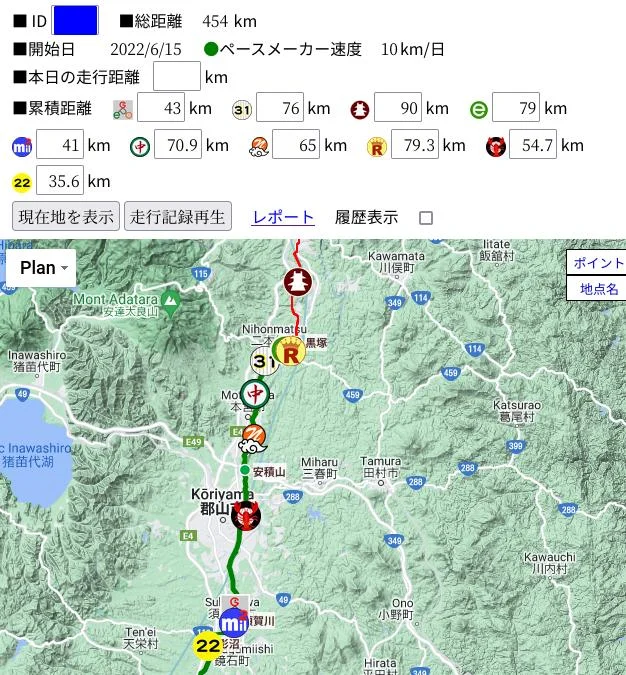Select the 地点名 map tab

click(597, 289)
